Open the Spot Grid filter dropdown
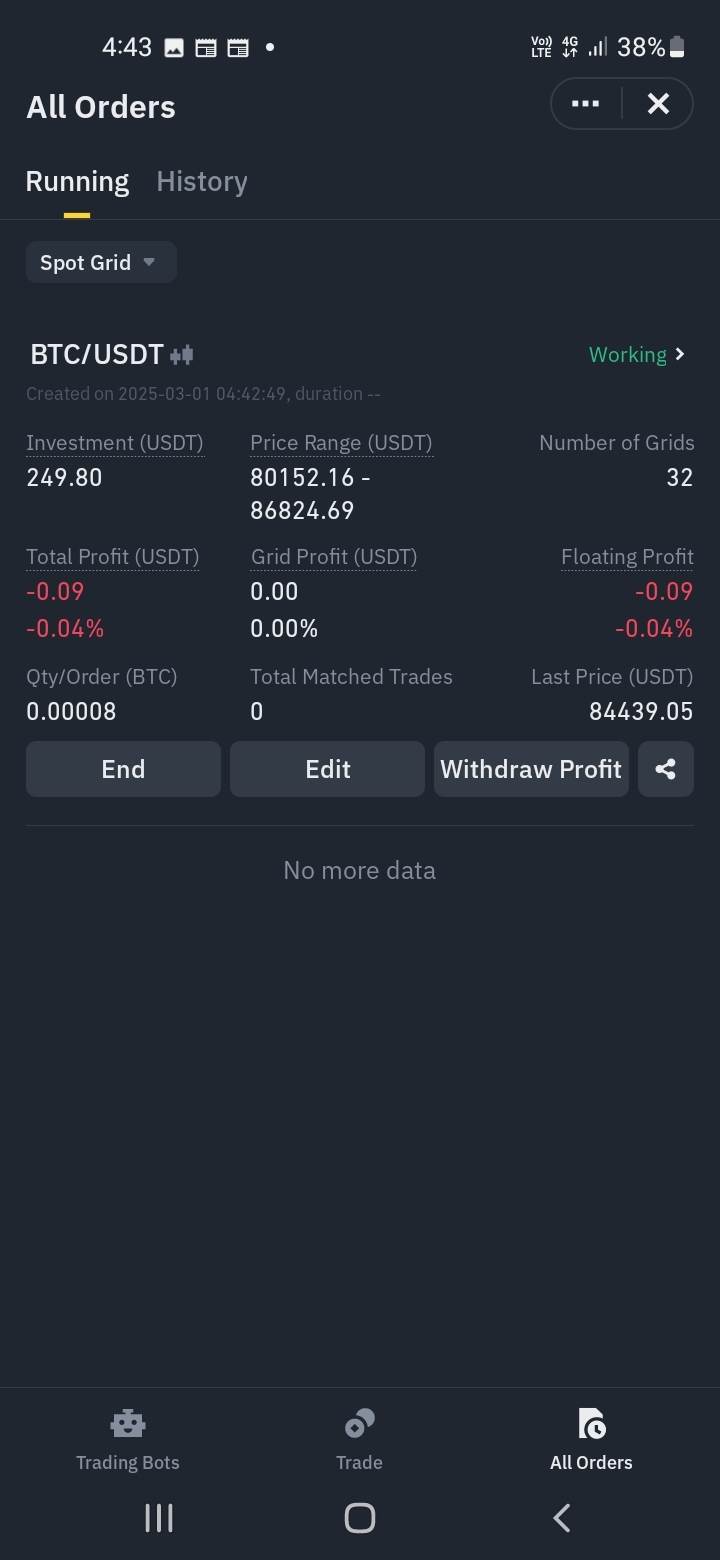The height and width of the screenshot is (1560, 720). coord(100,262)
